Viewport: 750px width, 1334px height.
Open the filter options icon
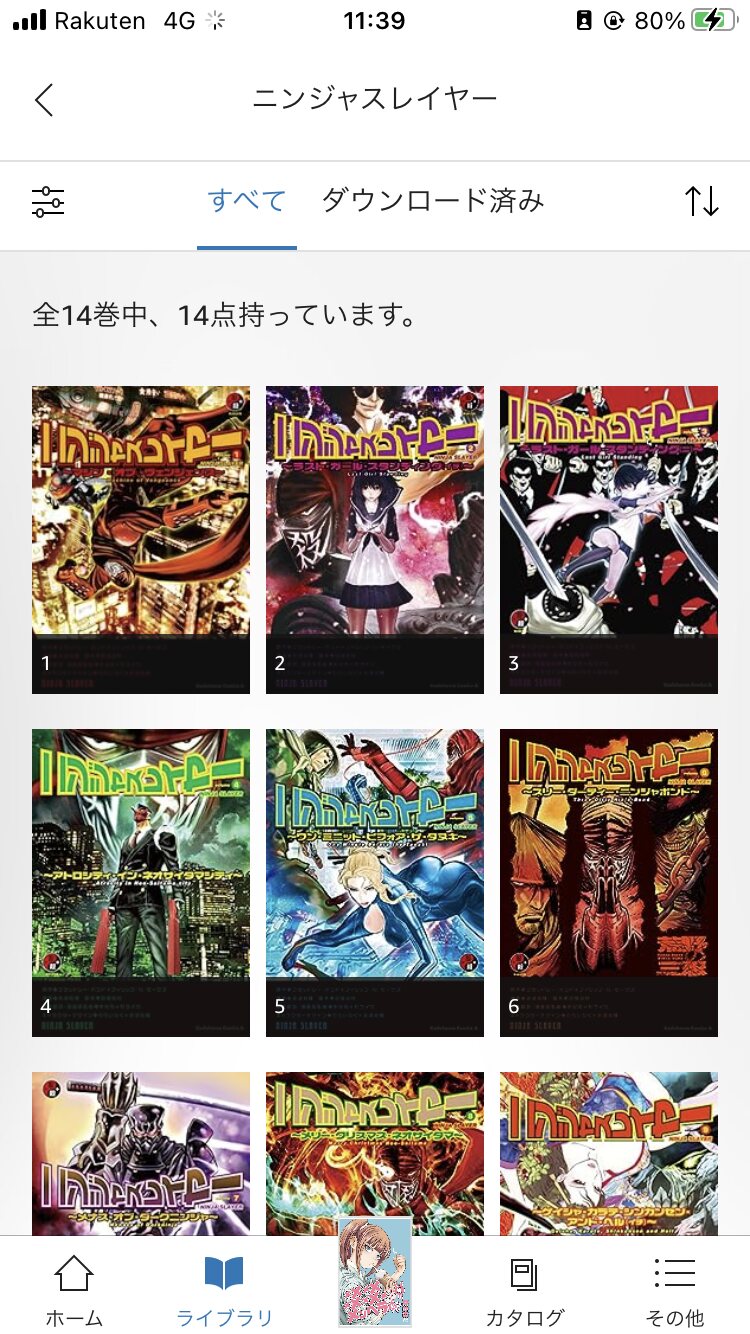click(x=48, y=202)
